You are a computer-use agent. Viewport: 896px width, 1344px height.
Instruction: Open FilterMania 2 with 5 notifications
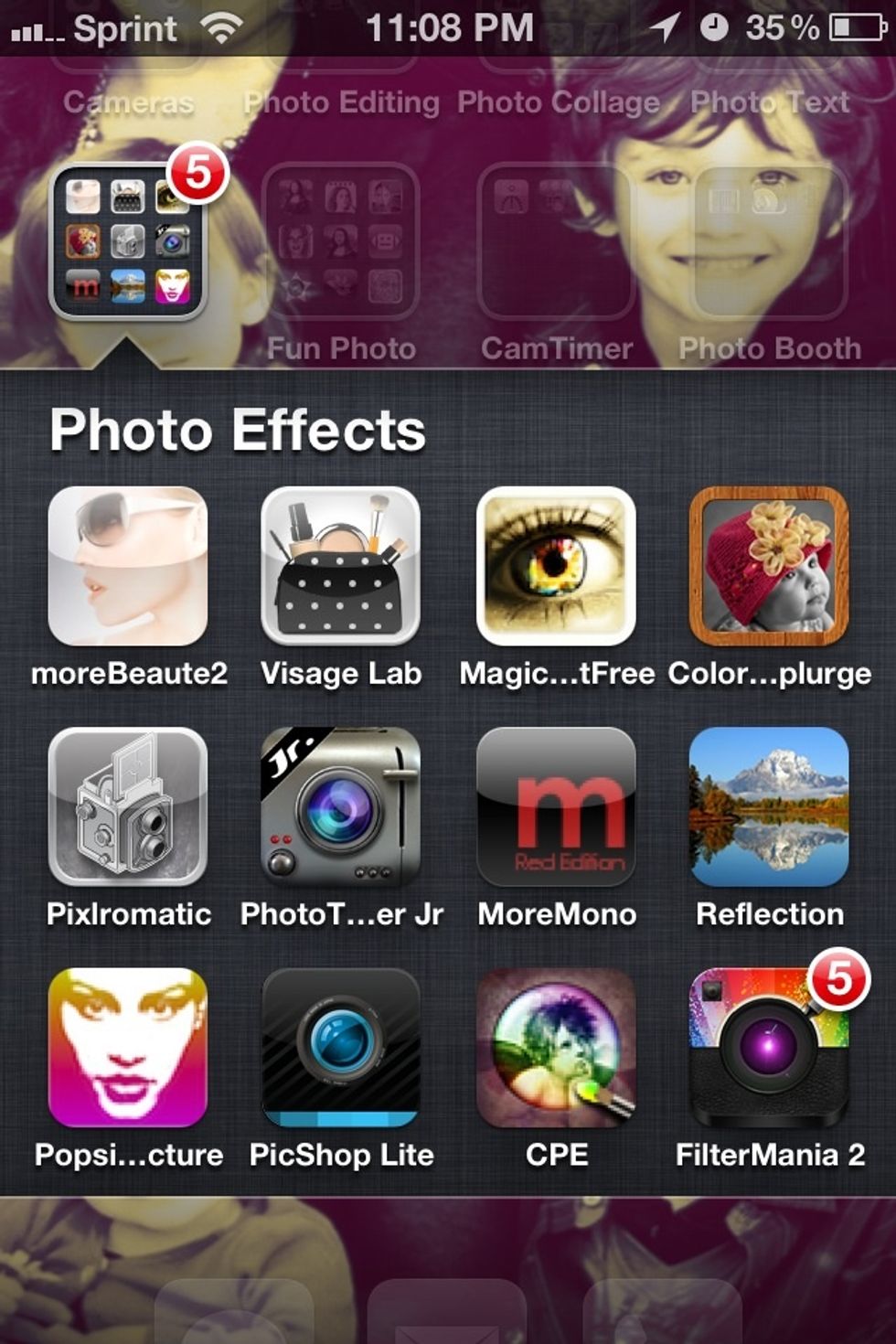(769, 1048)
